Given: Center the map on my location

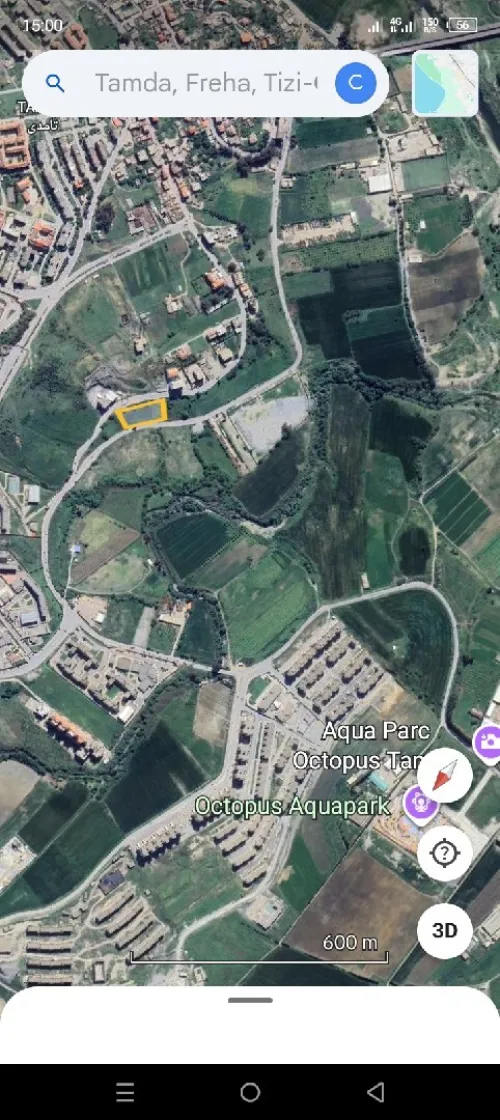Looking at the screenshot, I should pos(445,853).
